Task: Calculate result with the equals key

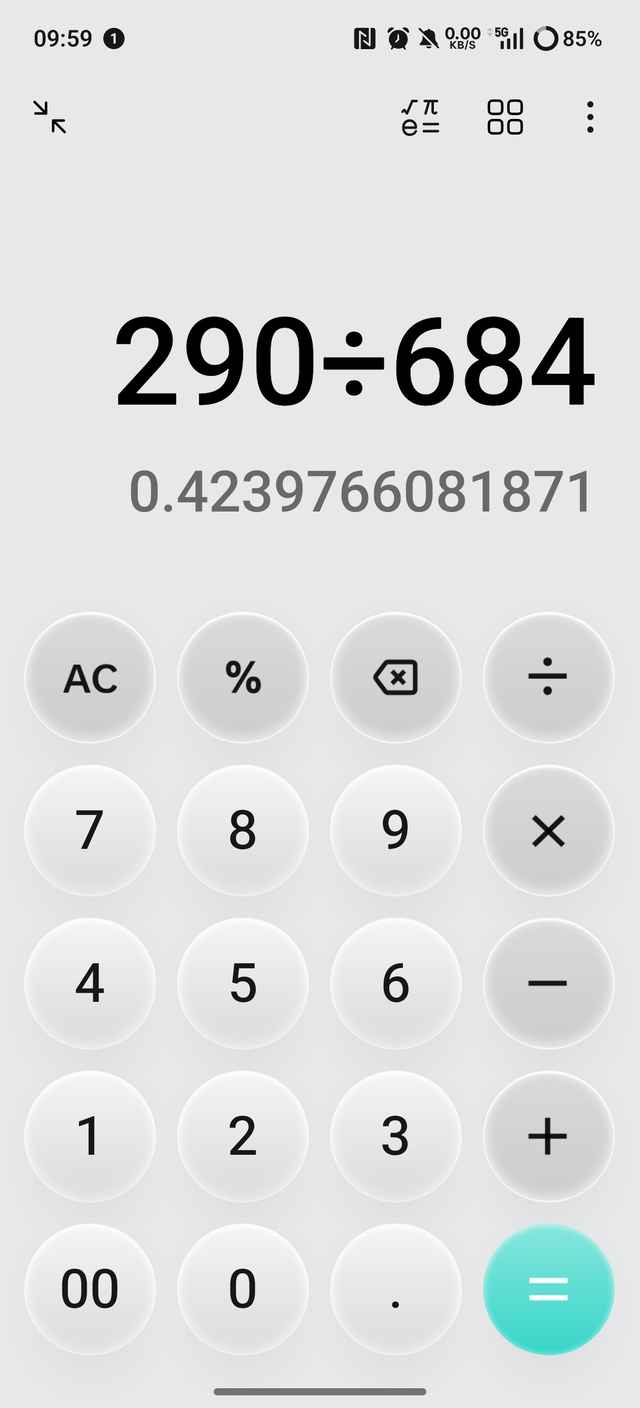Action: pyautogui.click(x=548, y=1289)
